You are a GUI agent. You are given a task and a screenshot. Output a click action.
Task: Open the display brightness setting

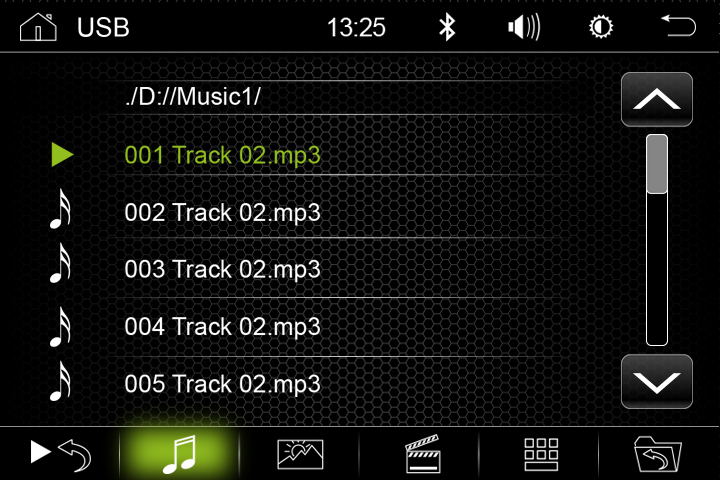click(600, 27)
